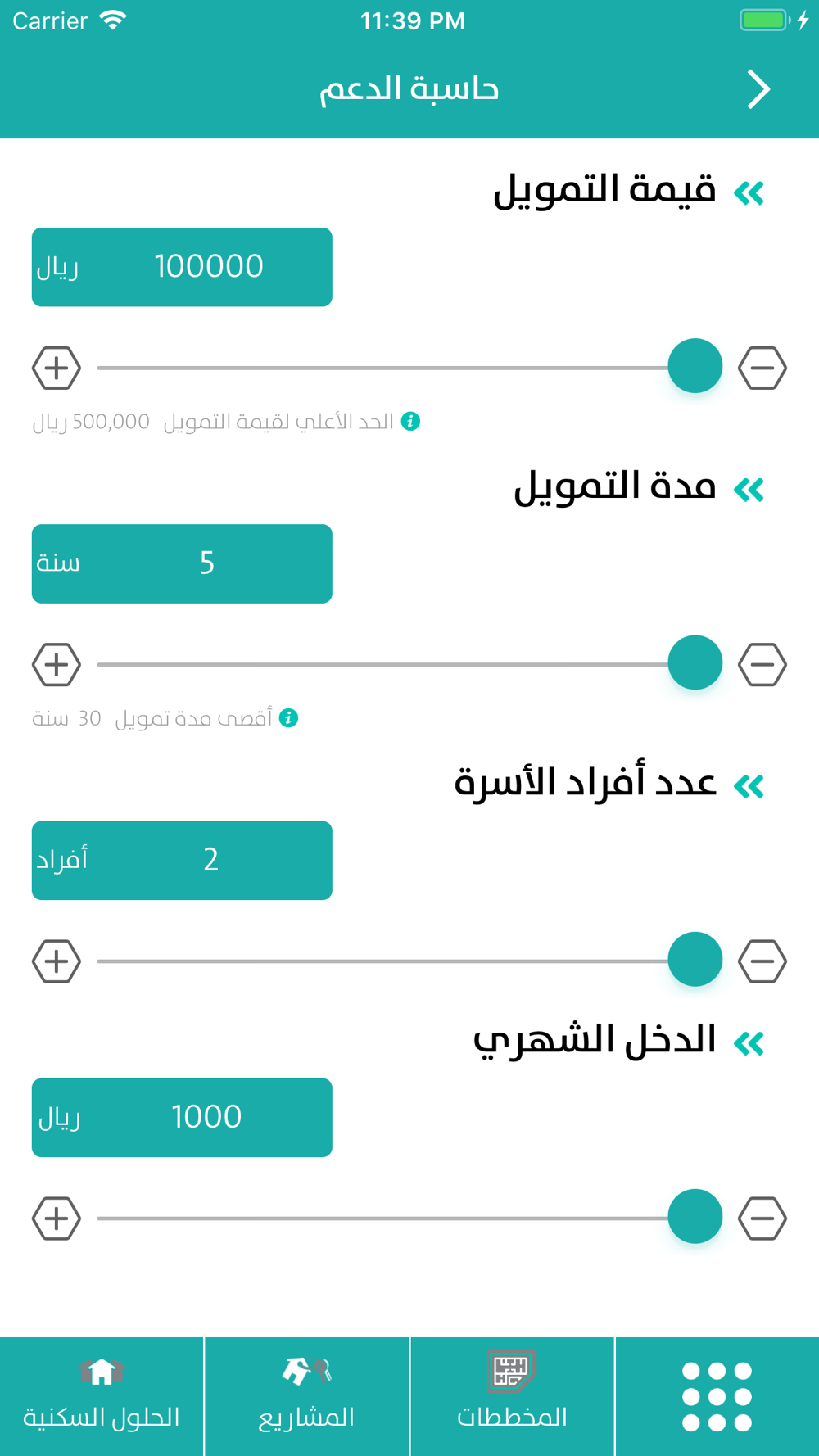Edit the family members field showing 2
The width and height of the screenshot is (819, 1456).
click(x=182, y=860)
